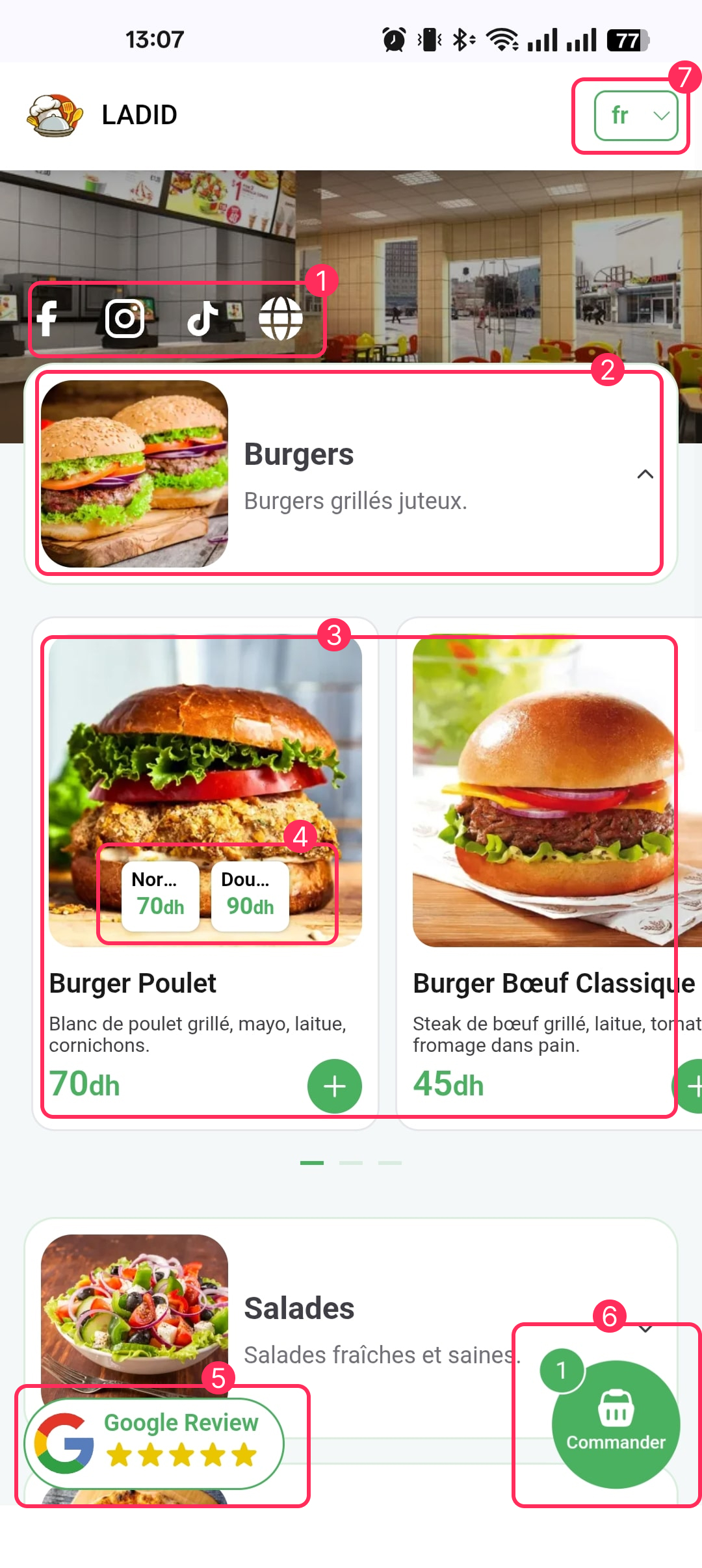Go to the second page dot indicator
Screen dimensions: 702x1568
pyautogui.click(x=351, y=1162)
